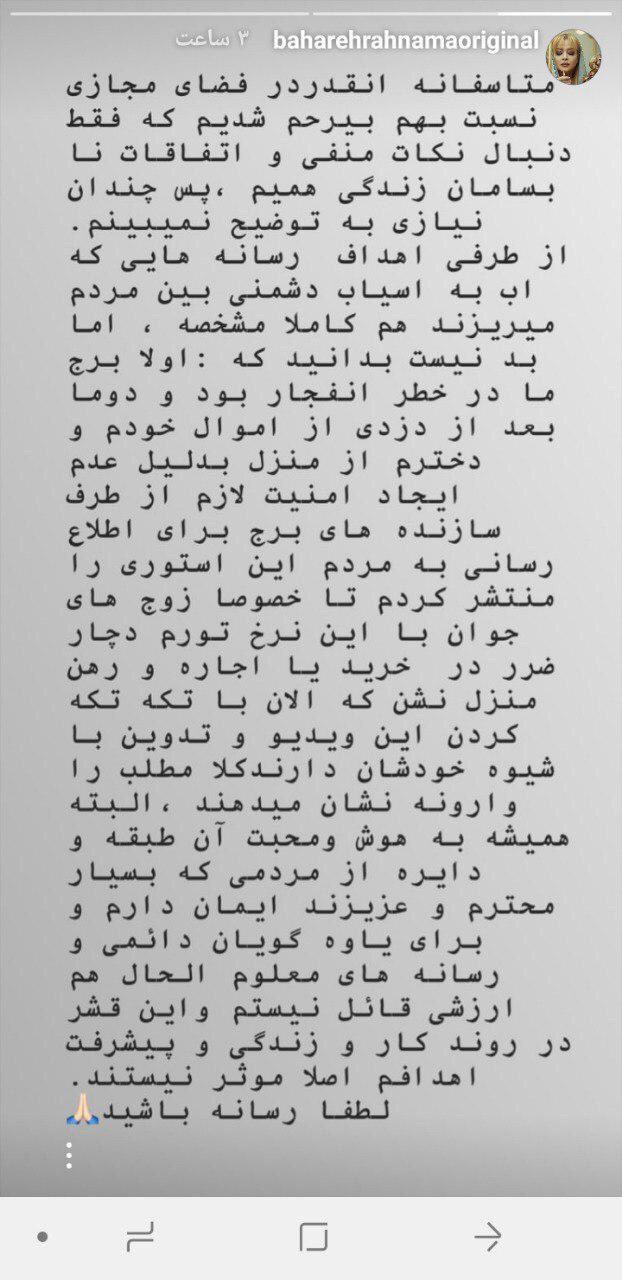Tap the system home button
Viewport: 622px width, 1280px height.
(313, 1238)
